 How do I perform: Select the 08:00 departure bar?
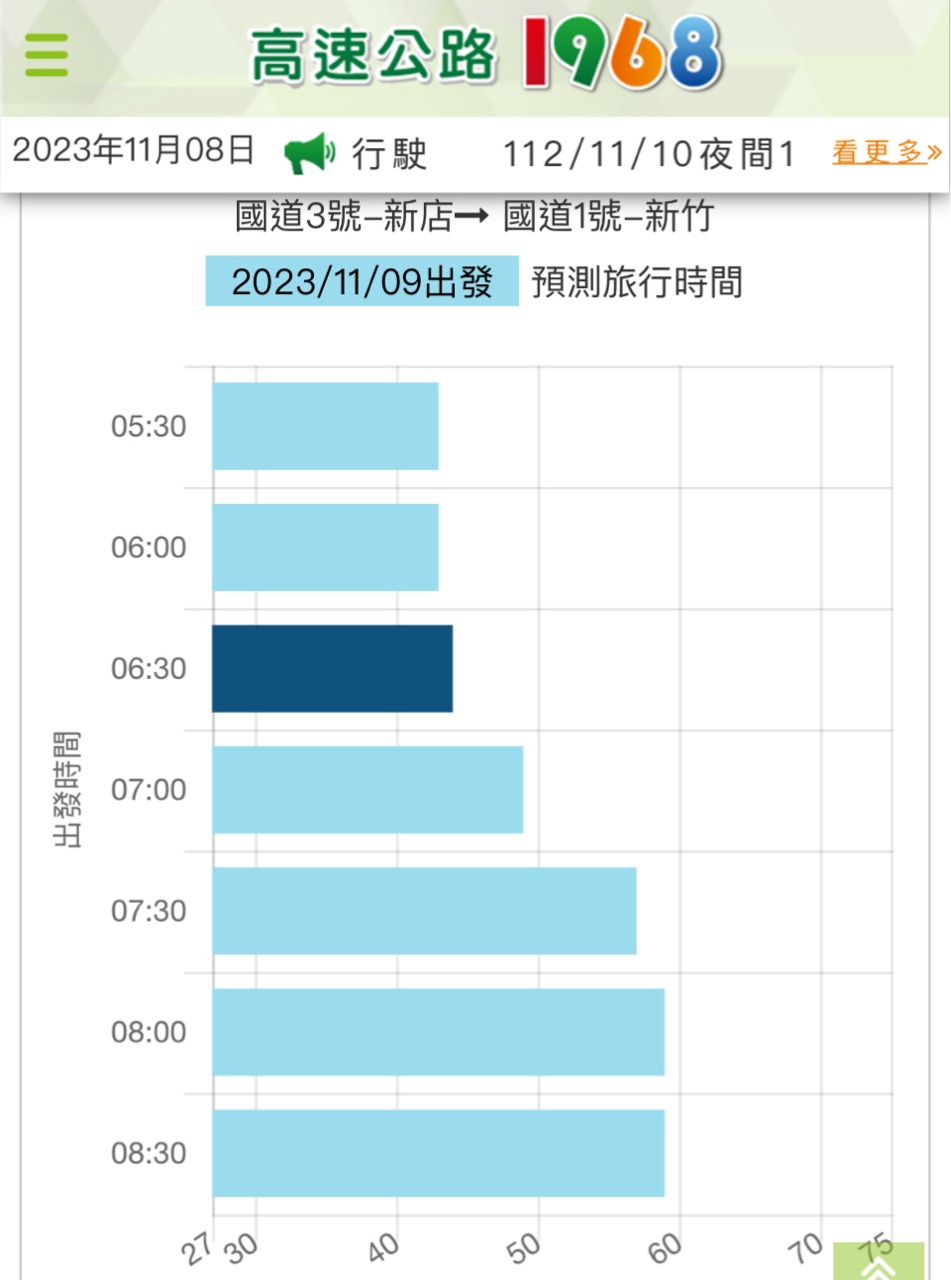(438, 1032)
